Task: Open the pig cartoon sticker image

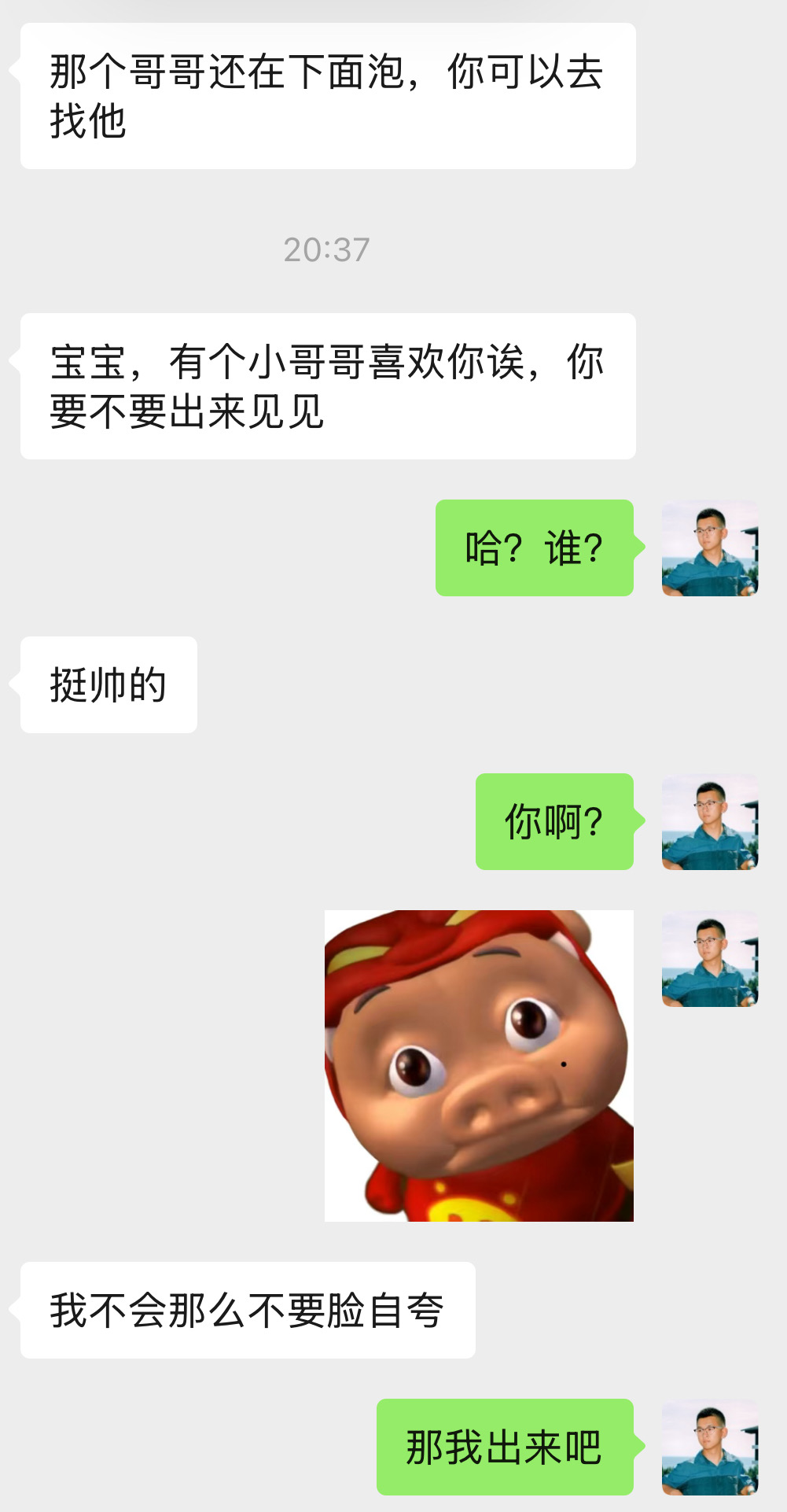Action: [x=479, y=1065]
